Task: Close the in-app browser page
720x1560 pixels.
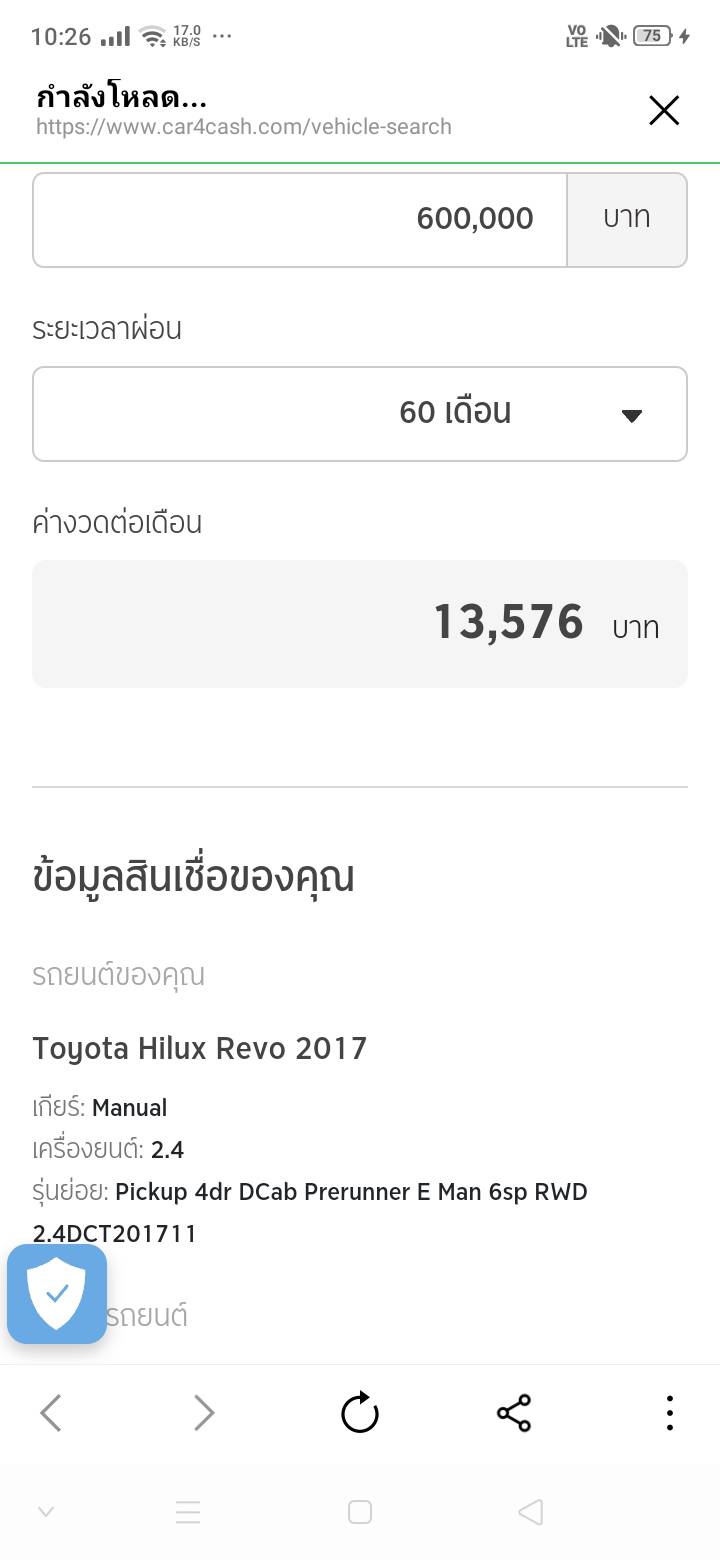Action: 664,111
